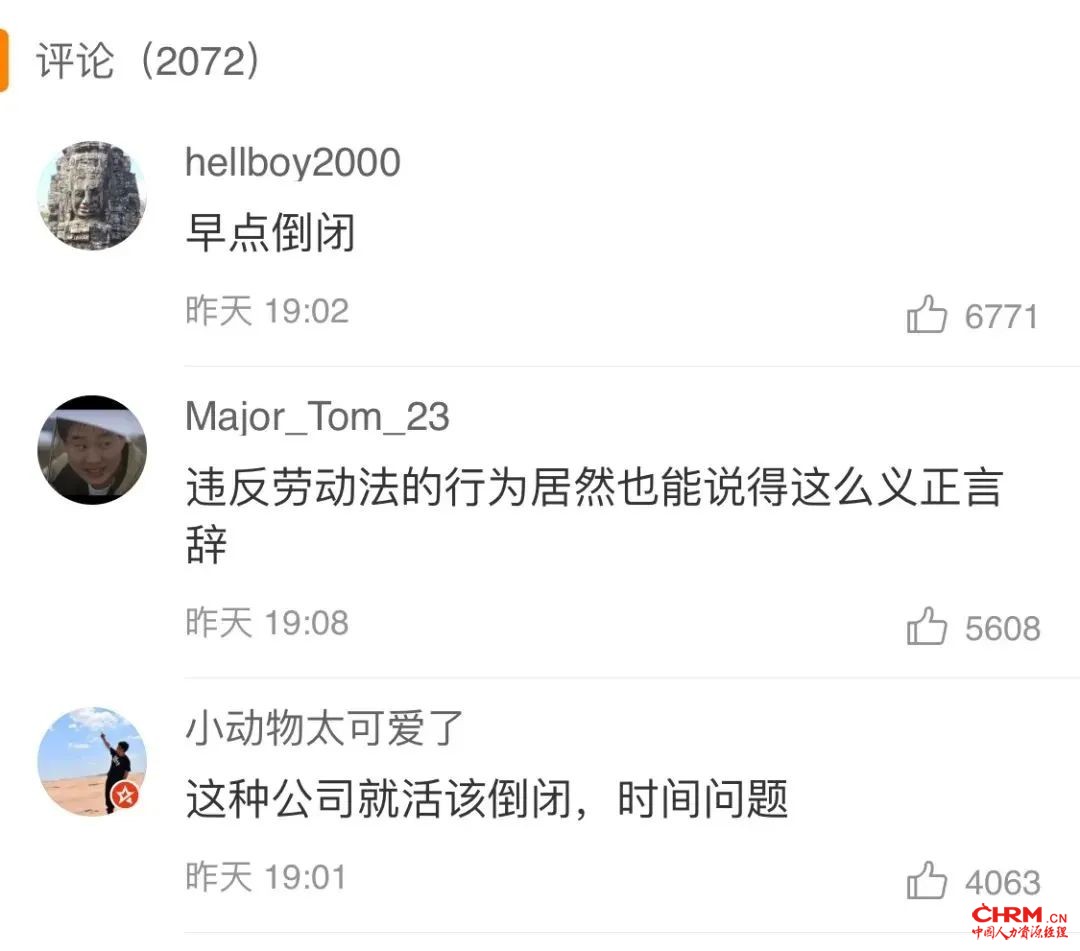Open Major_Tom_23's profile avatar
Image resolution: width=1080 pixels, height=951 pixels.
pos(92,449)
